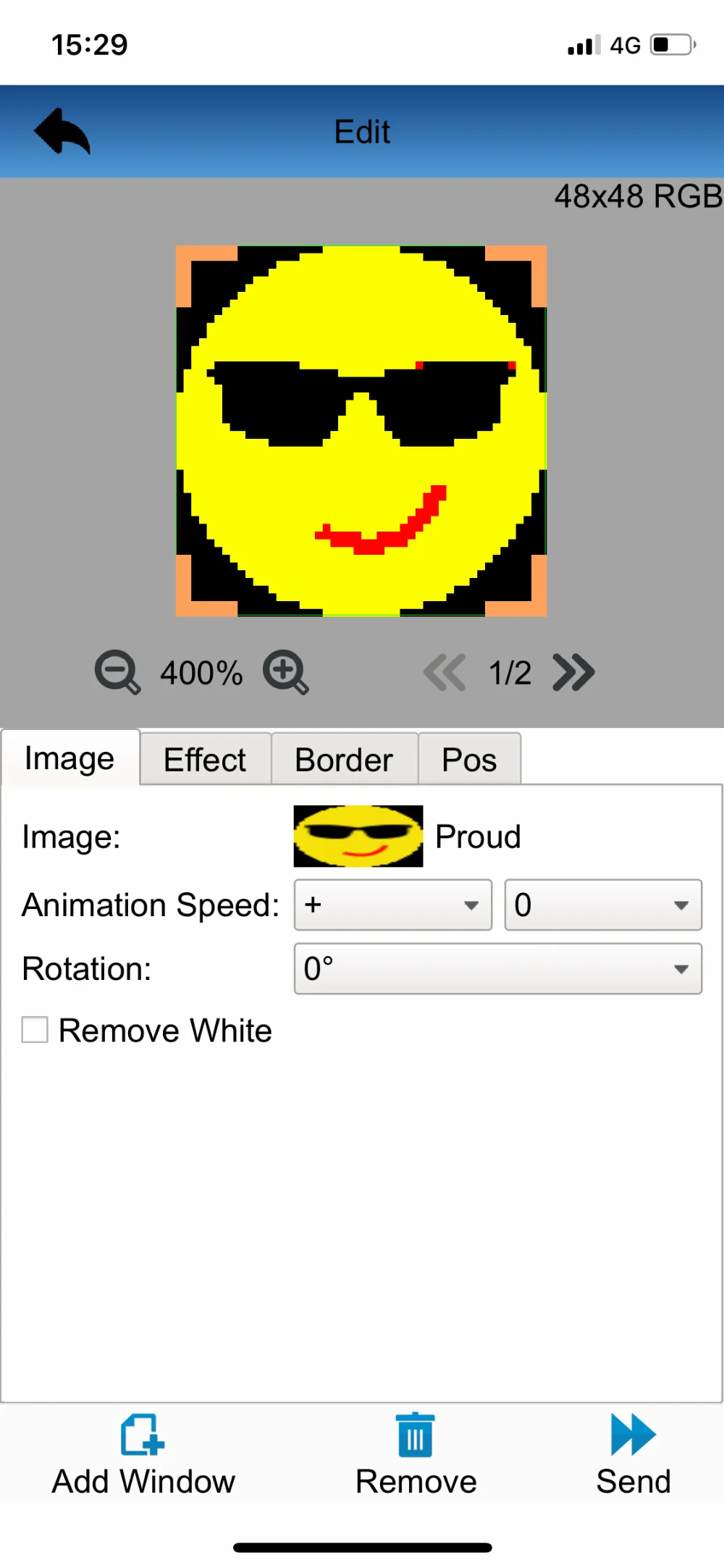Open the Pos tab
The height and width of the screenshot is (1568, 724).
[469, 759]
